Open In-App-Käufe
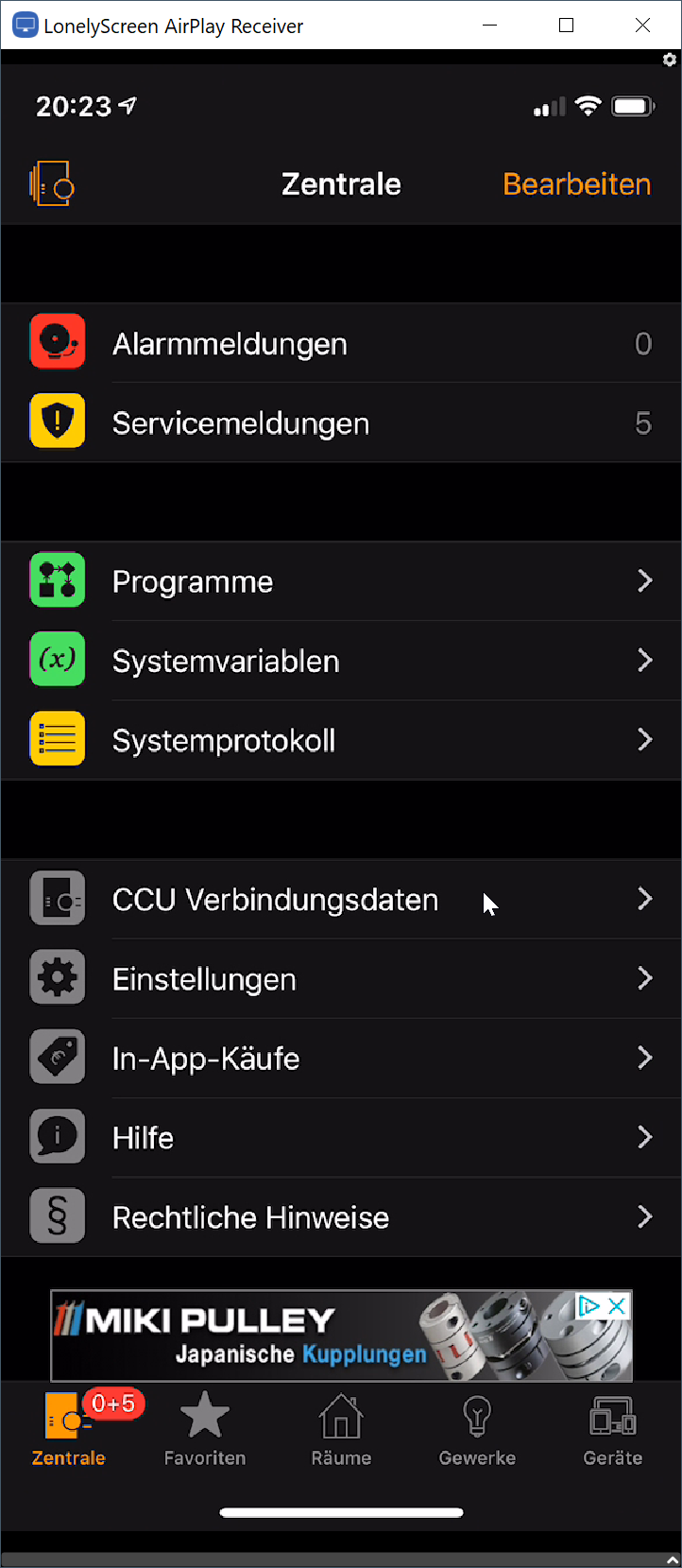The image size is (682, 1568). [x=206, y=1059]
